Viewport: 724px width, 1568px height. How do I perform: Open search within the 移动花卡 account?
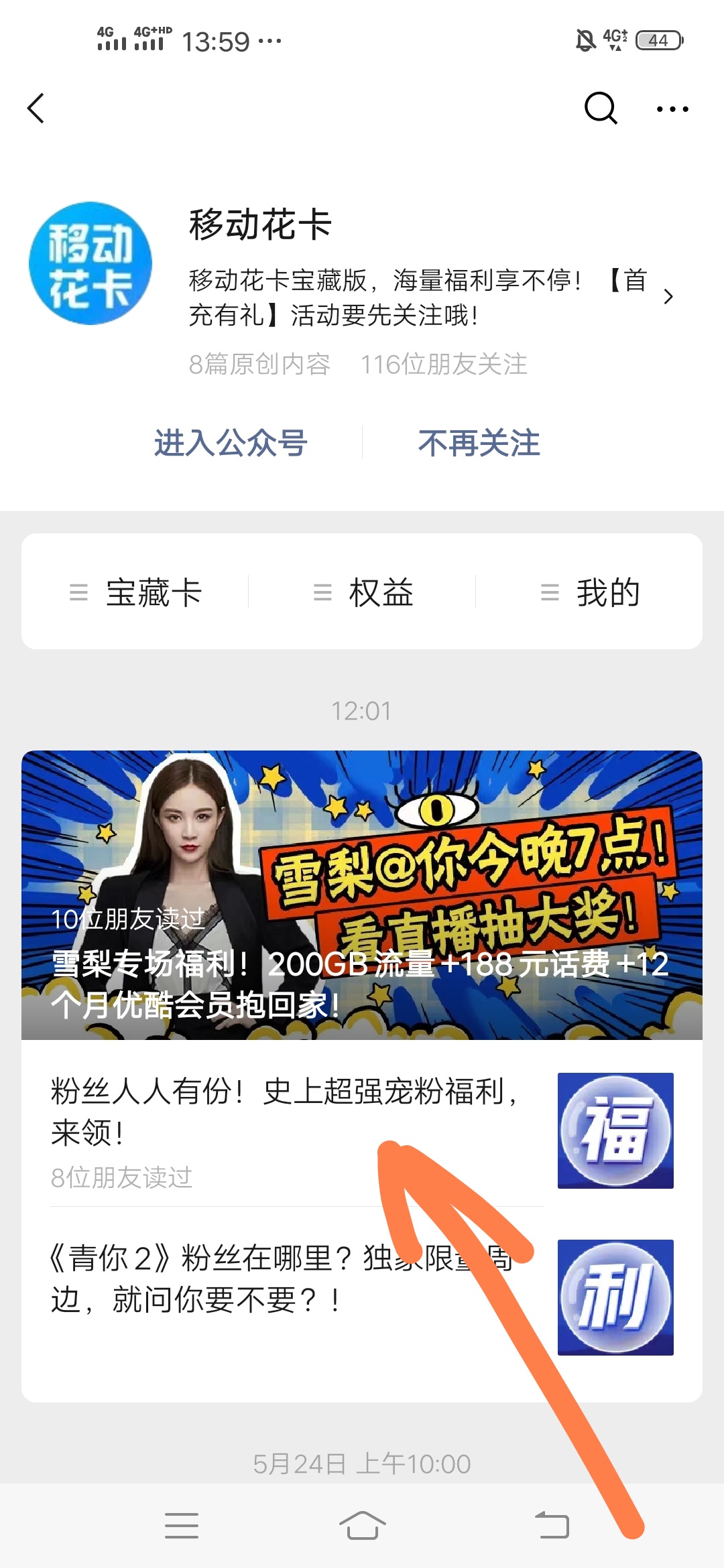coord(600,109)
